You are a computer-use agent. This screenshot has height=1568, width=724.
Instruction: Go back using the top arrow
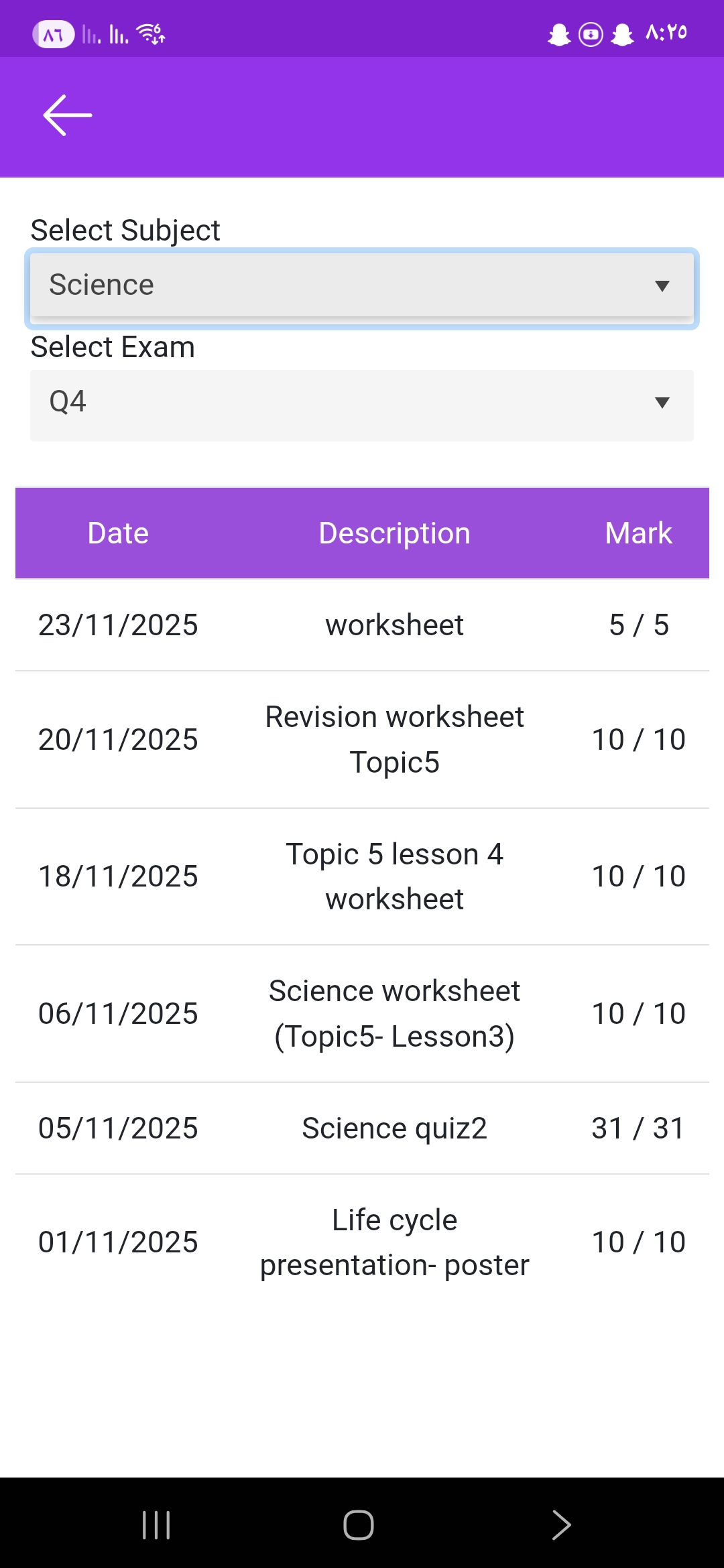point(67,115)
